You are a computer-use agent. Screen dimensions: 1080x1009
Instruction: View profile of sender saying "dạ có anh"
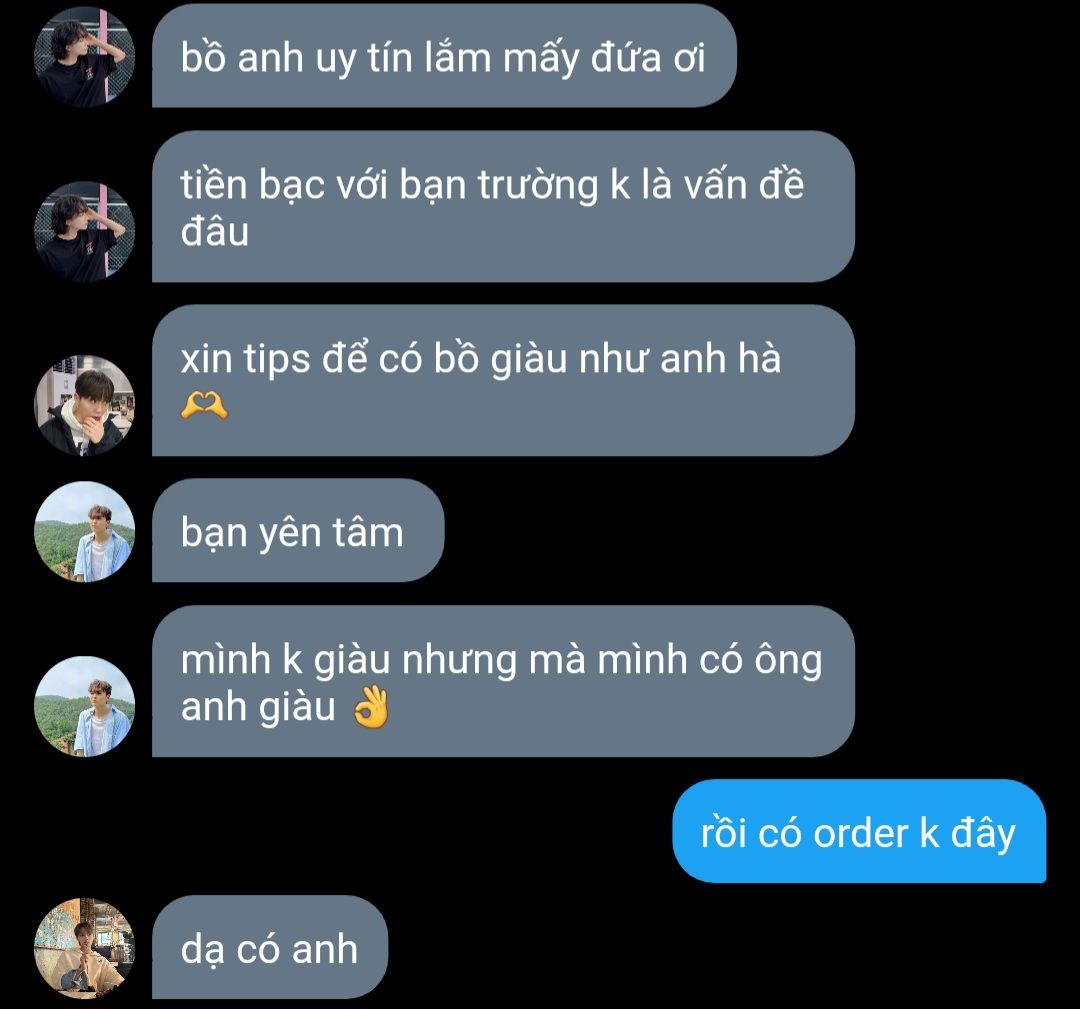(84, 948)
